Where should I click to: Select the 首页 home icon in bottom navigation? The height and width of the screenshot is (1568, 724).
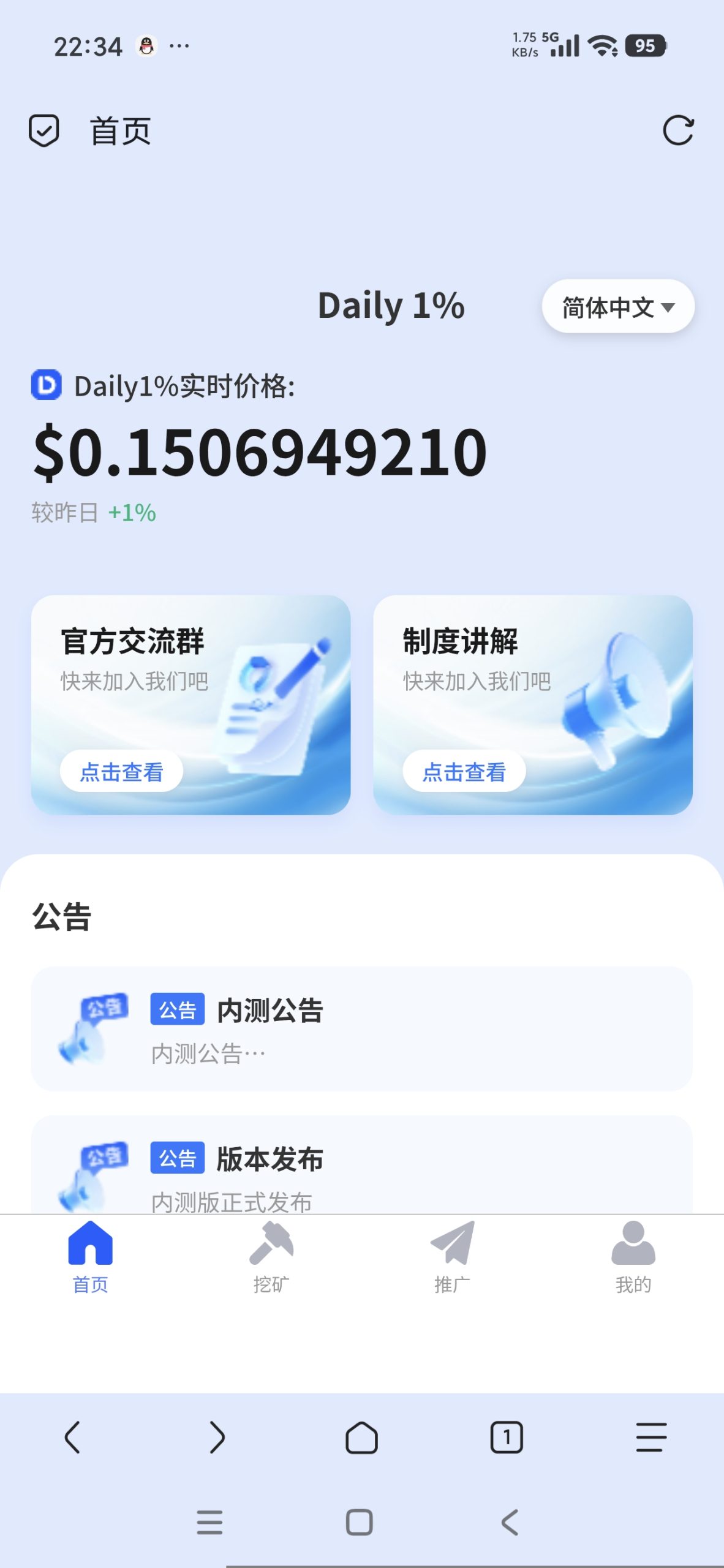click(89, 1243)
